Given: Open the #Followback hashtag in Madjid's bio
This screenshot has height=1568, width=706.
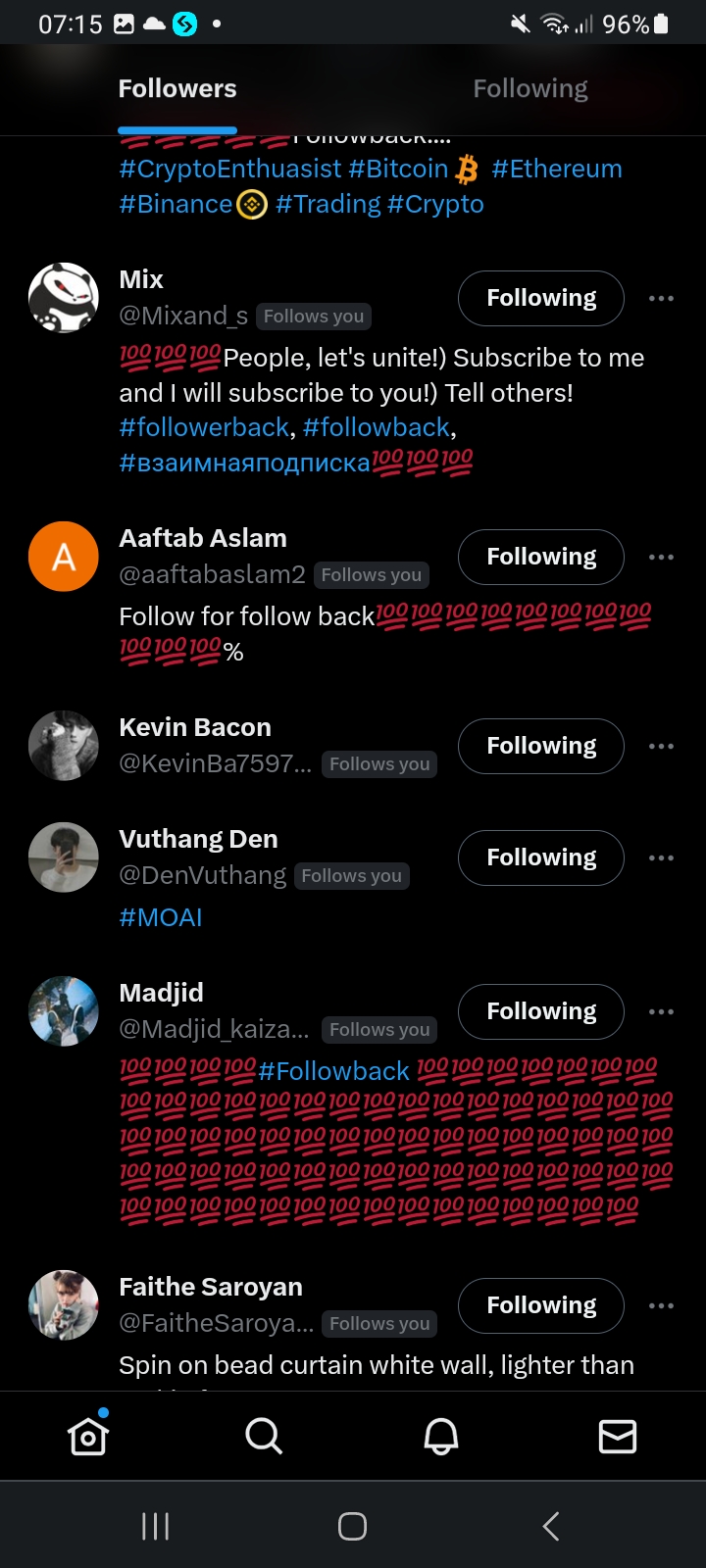Looking at the screenshot, I should 333,1071.
